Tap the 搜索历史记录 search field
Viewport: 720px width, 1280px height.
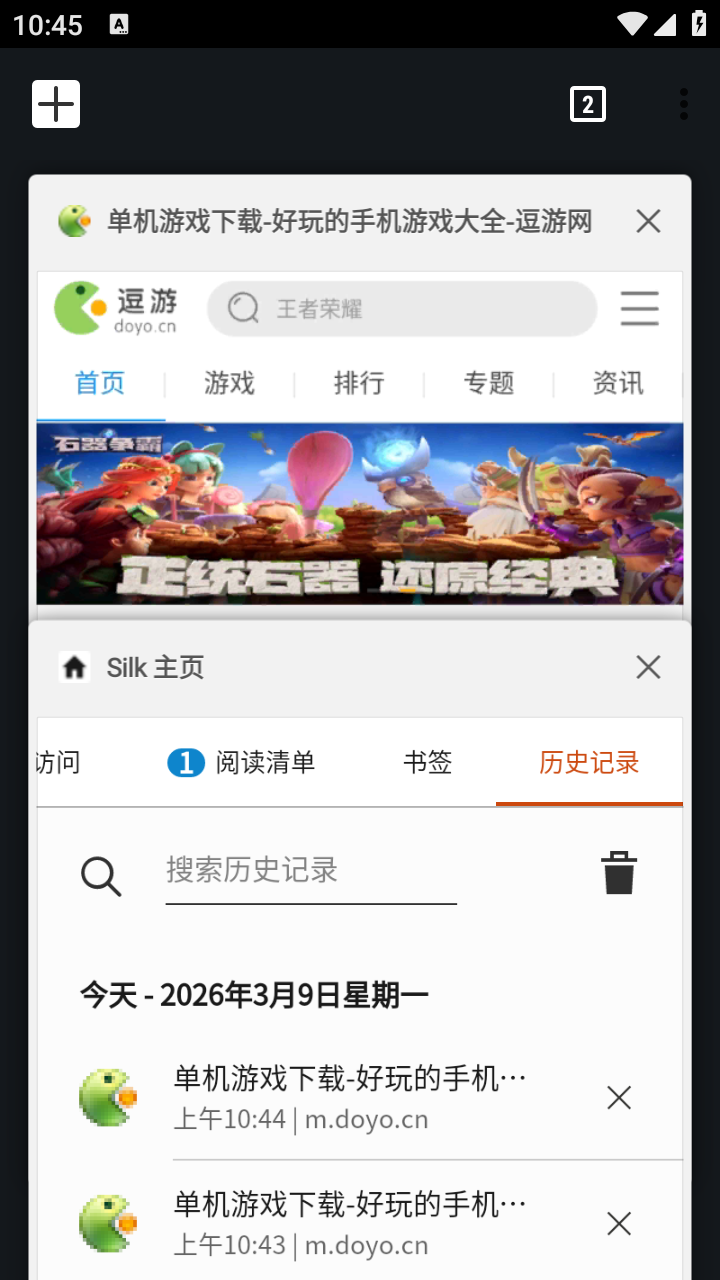tap(310, 871)
